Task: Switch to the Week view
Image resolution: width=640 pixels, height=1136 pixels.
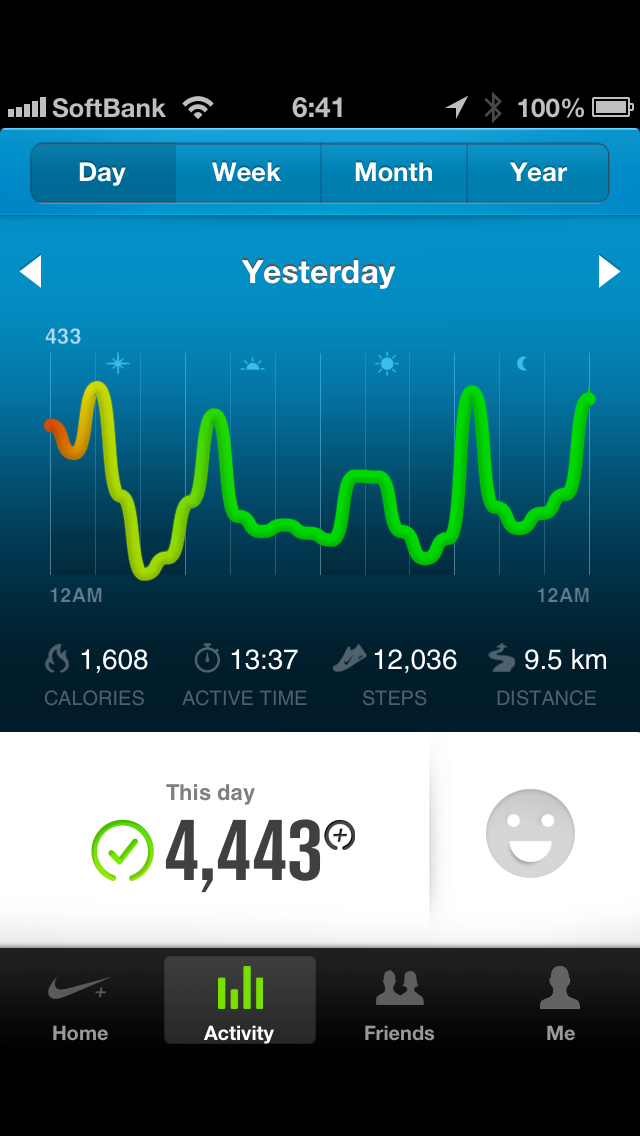Action: [x=247, y=173]
